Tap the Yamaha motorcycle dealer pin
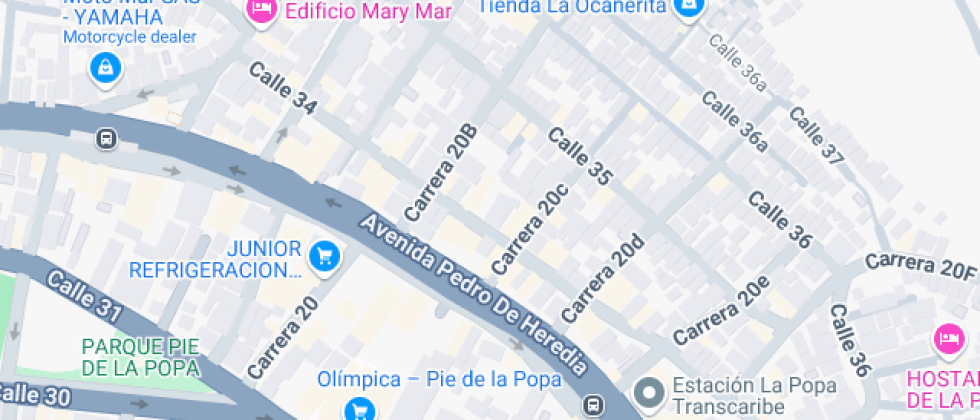Screen dimensions: 980x420 (105, 68)
